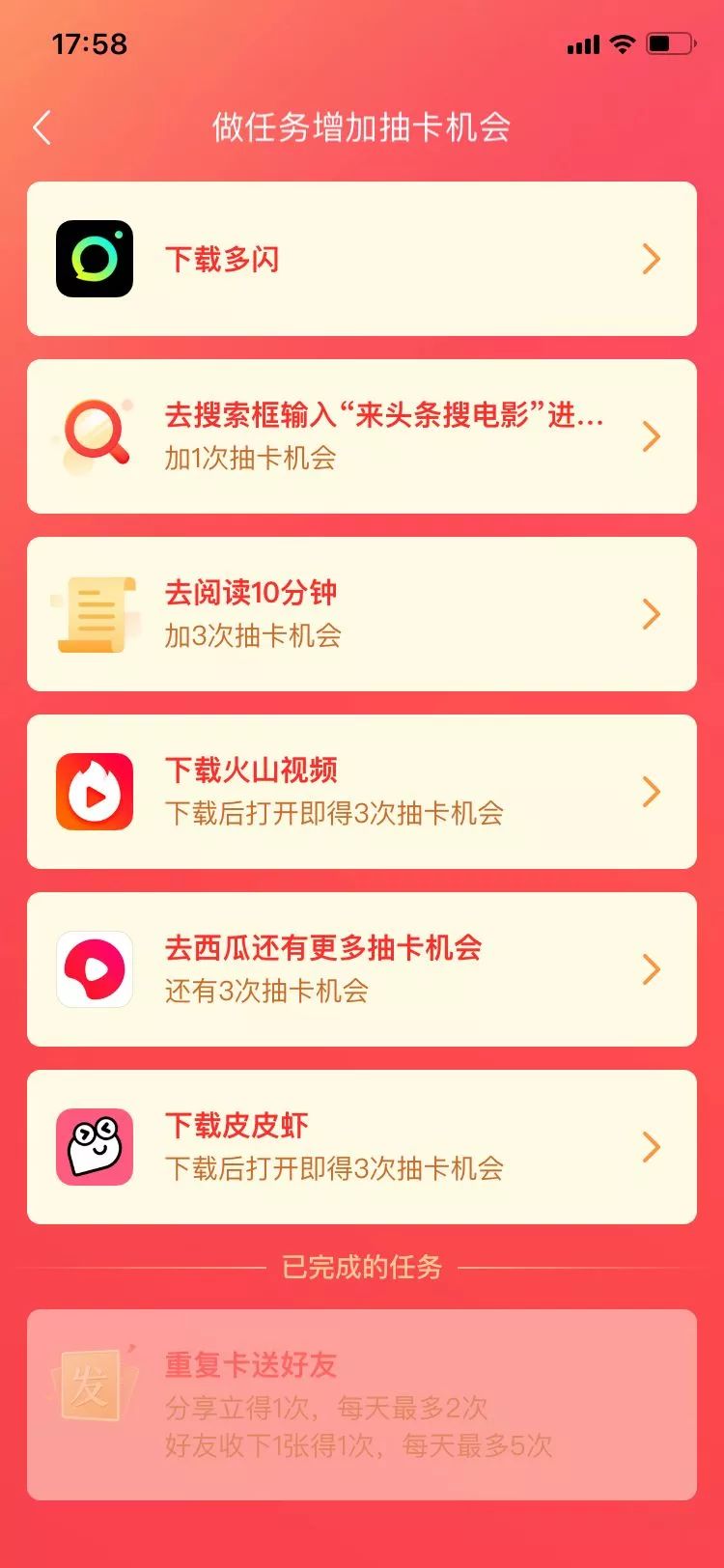Select the 去阅读10分钟 task

[362, 614]
